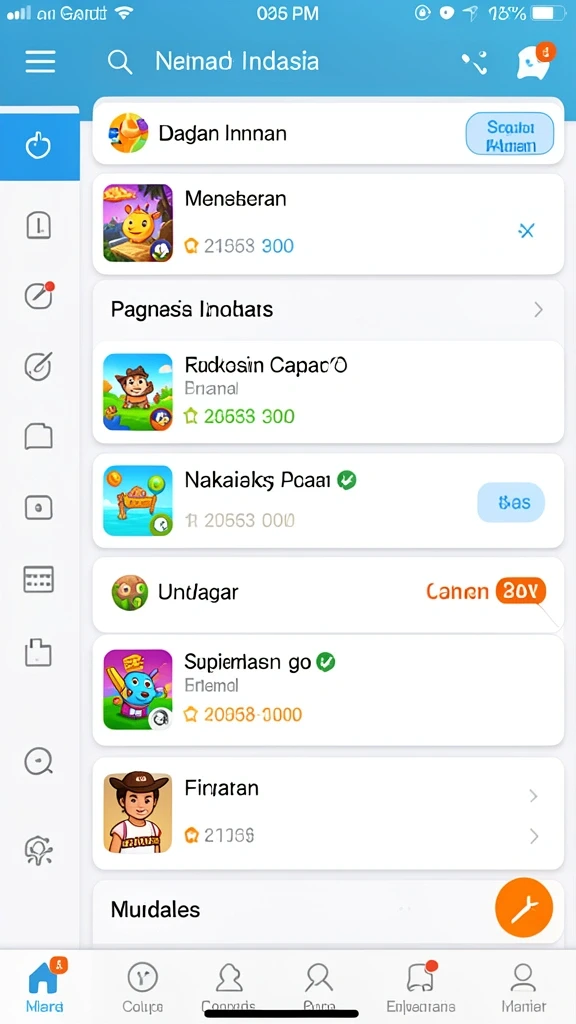Open the Rudkosin Capac'O game card
The image size is (576, 1024).
pos(328,392)
